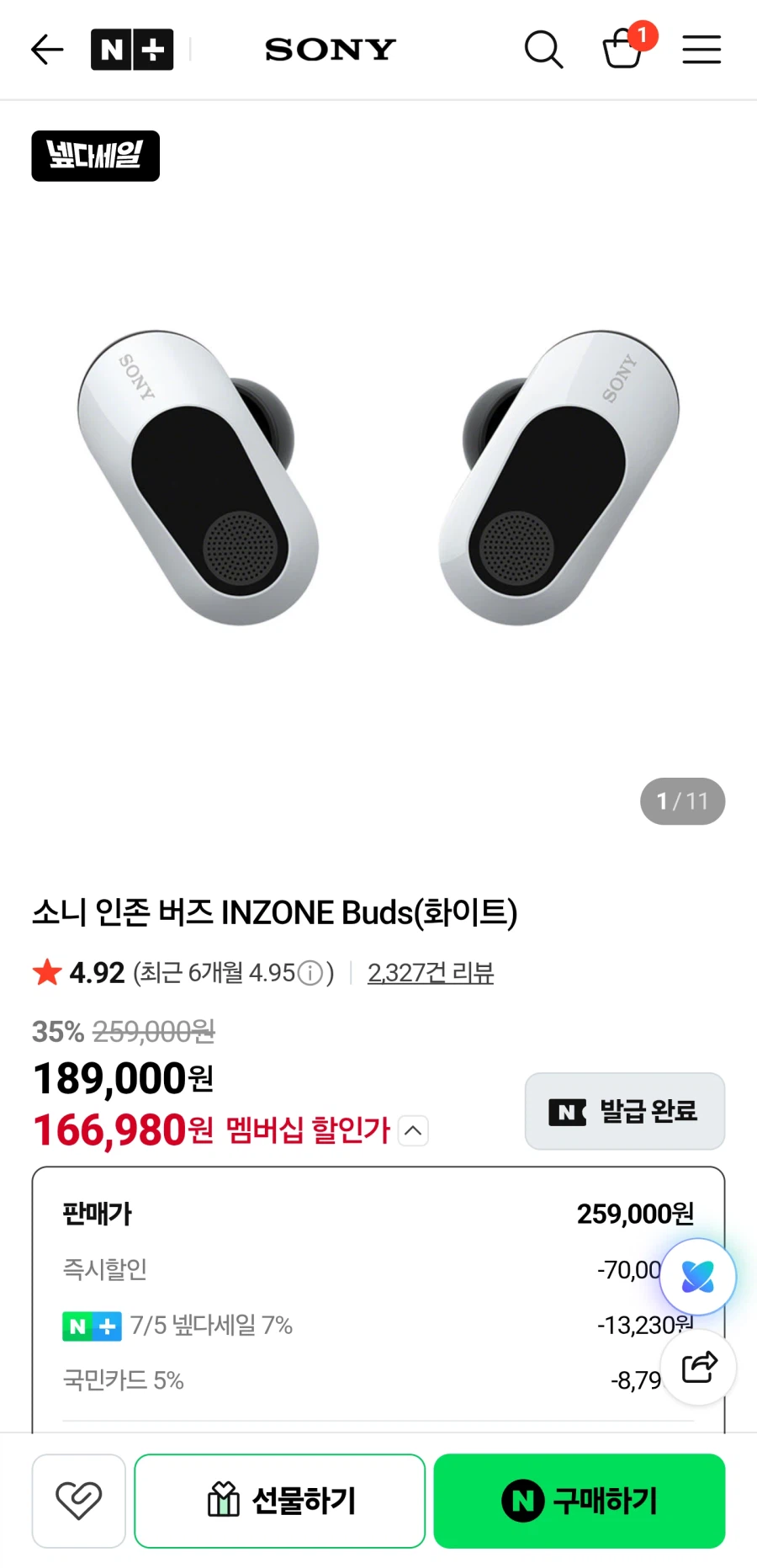Screen dimensions: 757x1568
Task: Share this product
Action: click(x=698, y=1367)
